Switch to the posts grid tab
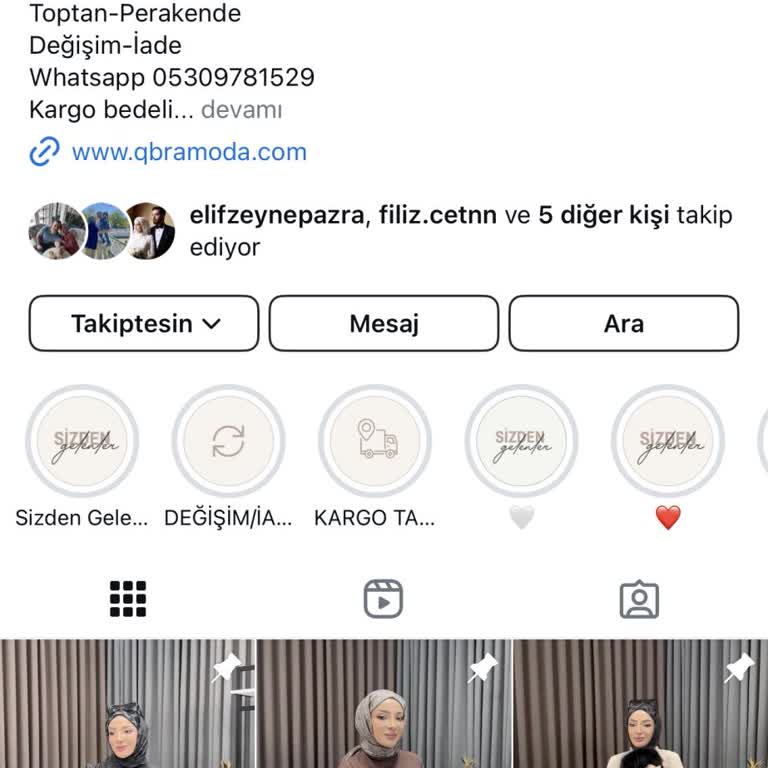The image size is (768, 768). tap(128, 599)
